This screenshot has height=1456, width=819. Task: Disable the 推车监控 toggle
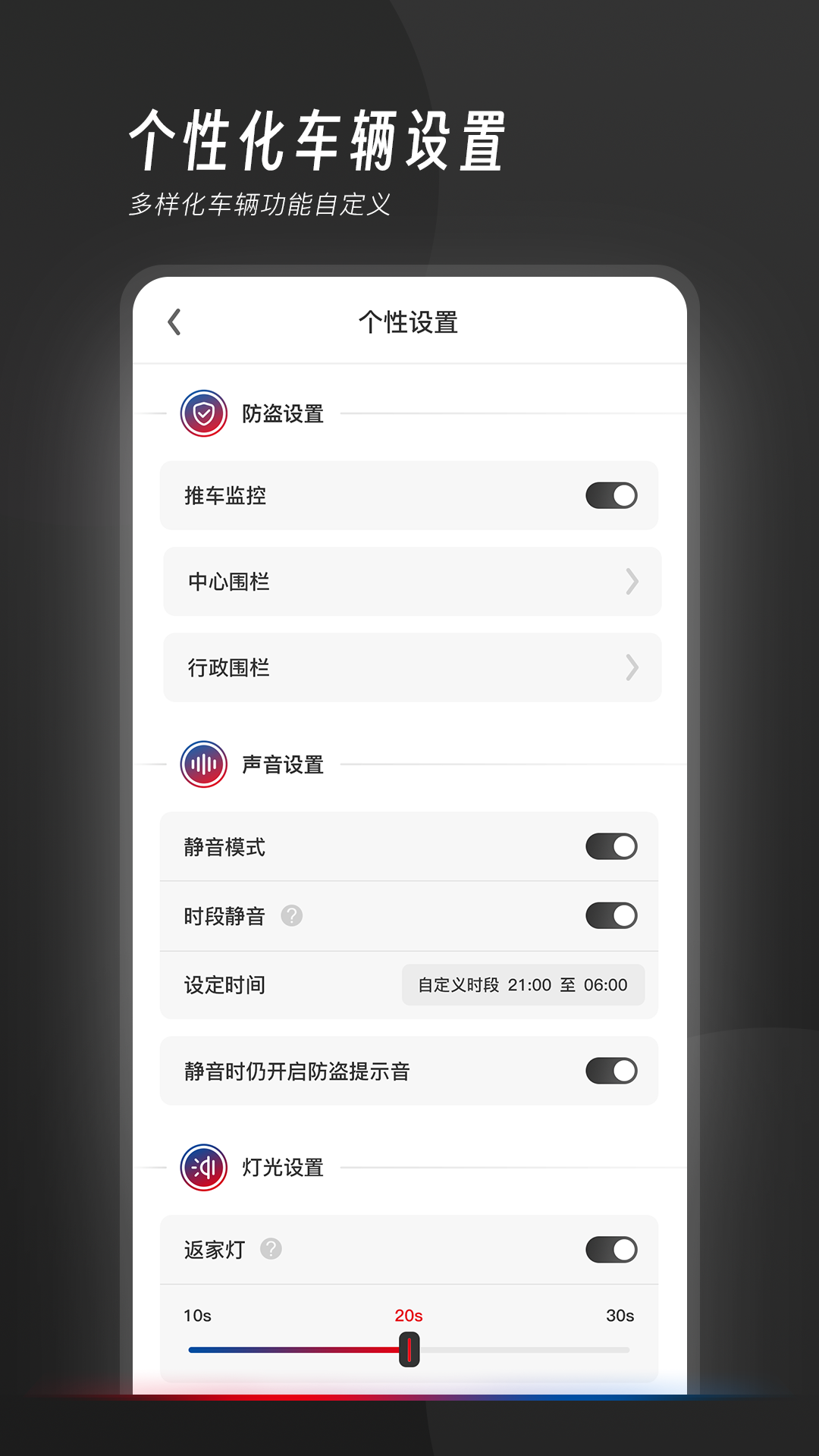pyautogui.click(x=611, y=495)
